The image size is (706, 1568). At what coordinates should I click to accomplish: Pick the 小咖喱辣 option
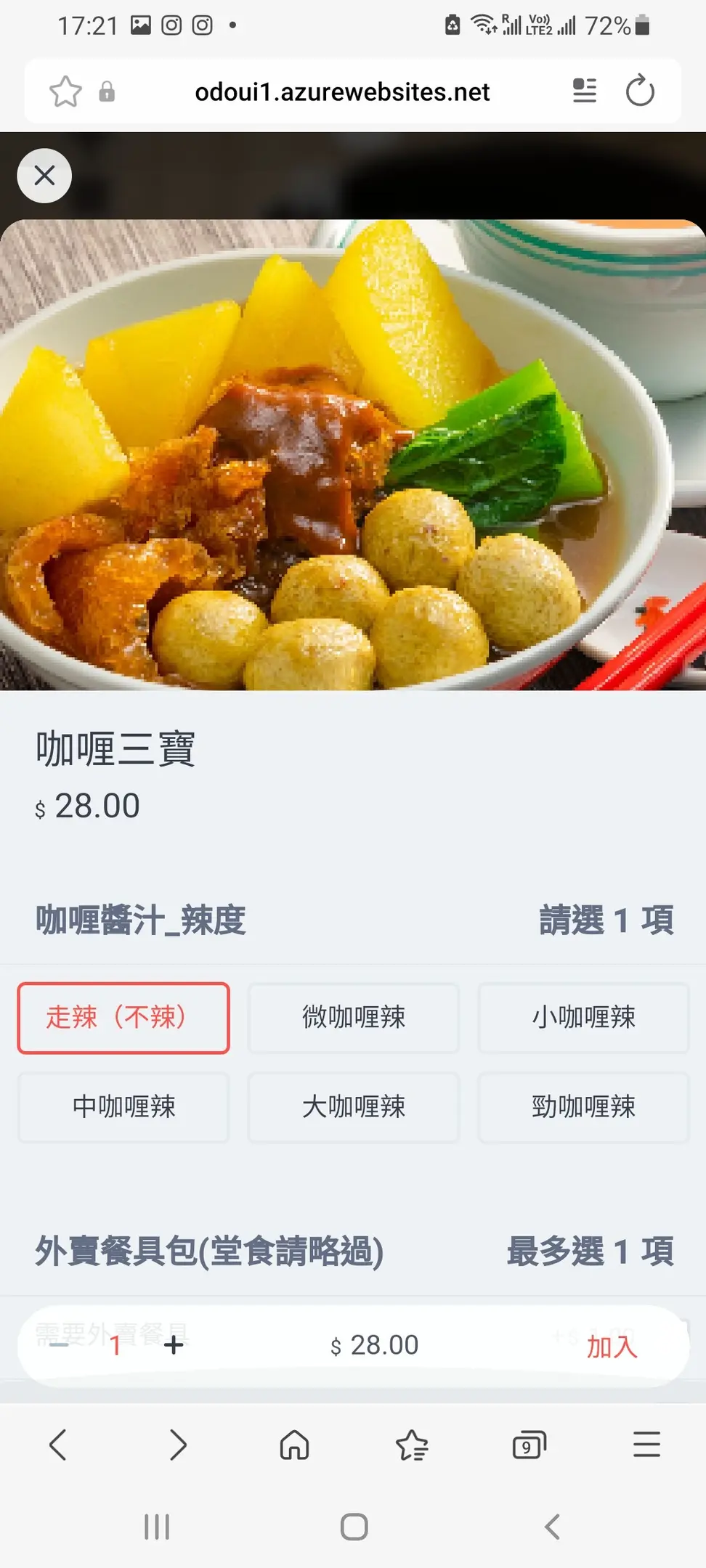pyautogui.click(x=583, y=1017)
